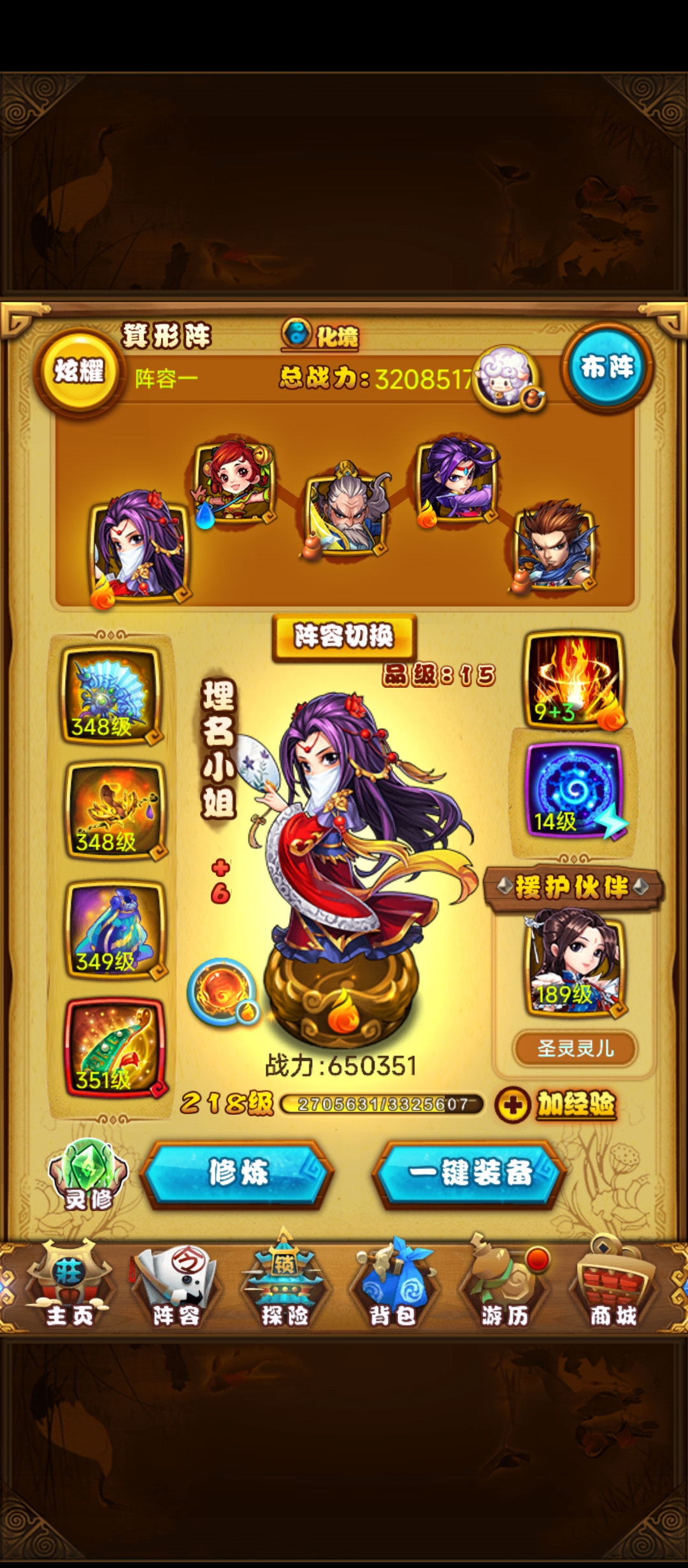Screen dimensions: 688x1568
Task: Tap the 炫耀 show-off button
Action: (79, 371)
